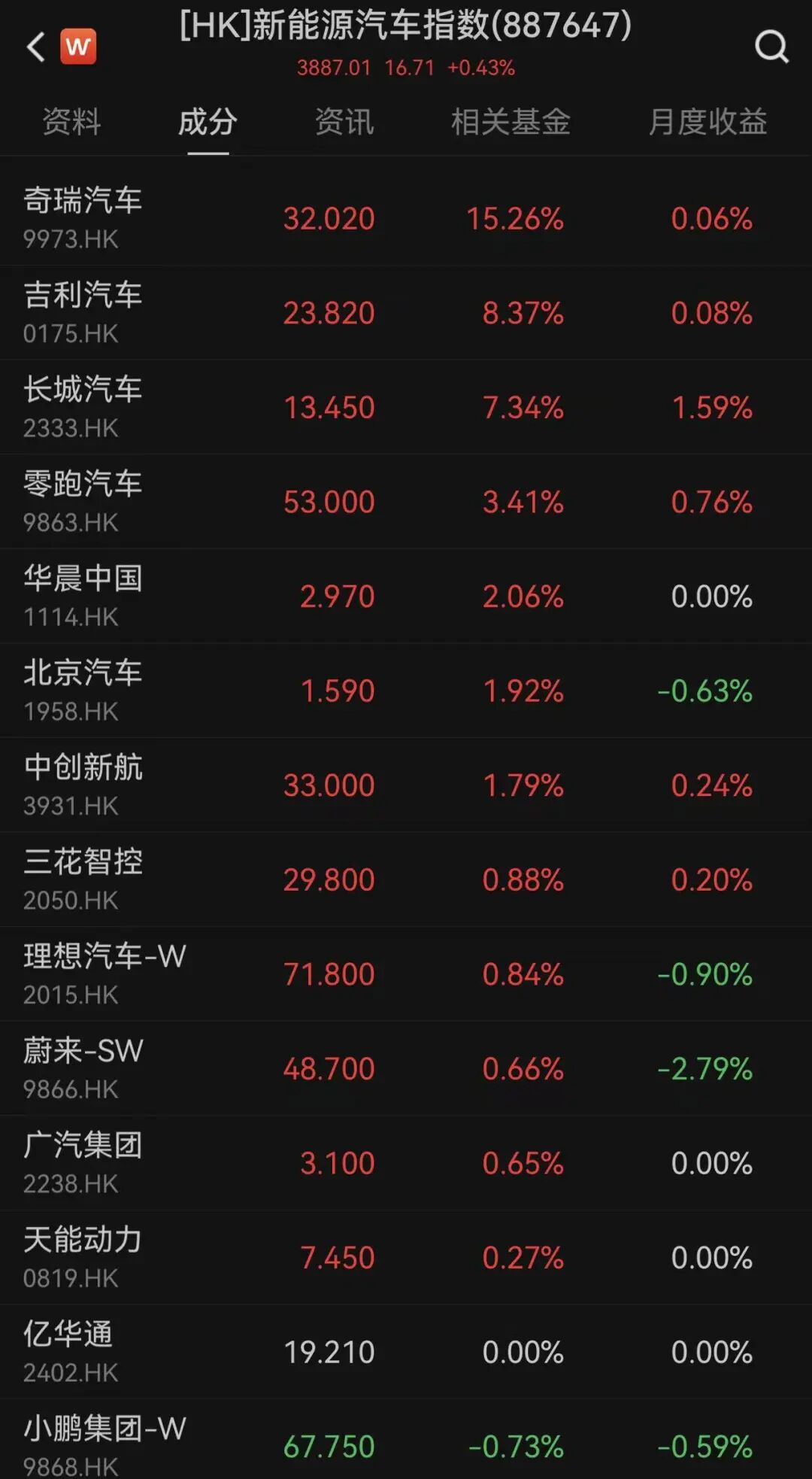Switch to the 资讯 tab
Viewport: 812px width, 1479px height.
(x=344, y=122)
